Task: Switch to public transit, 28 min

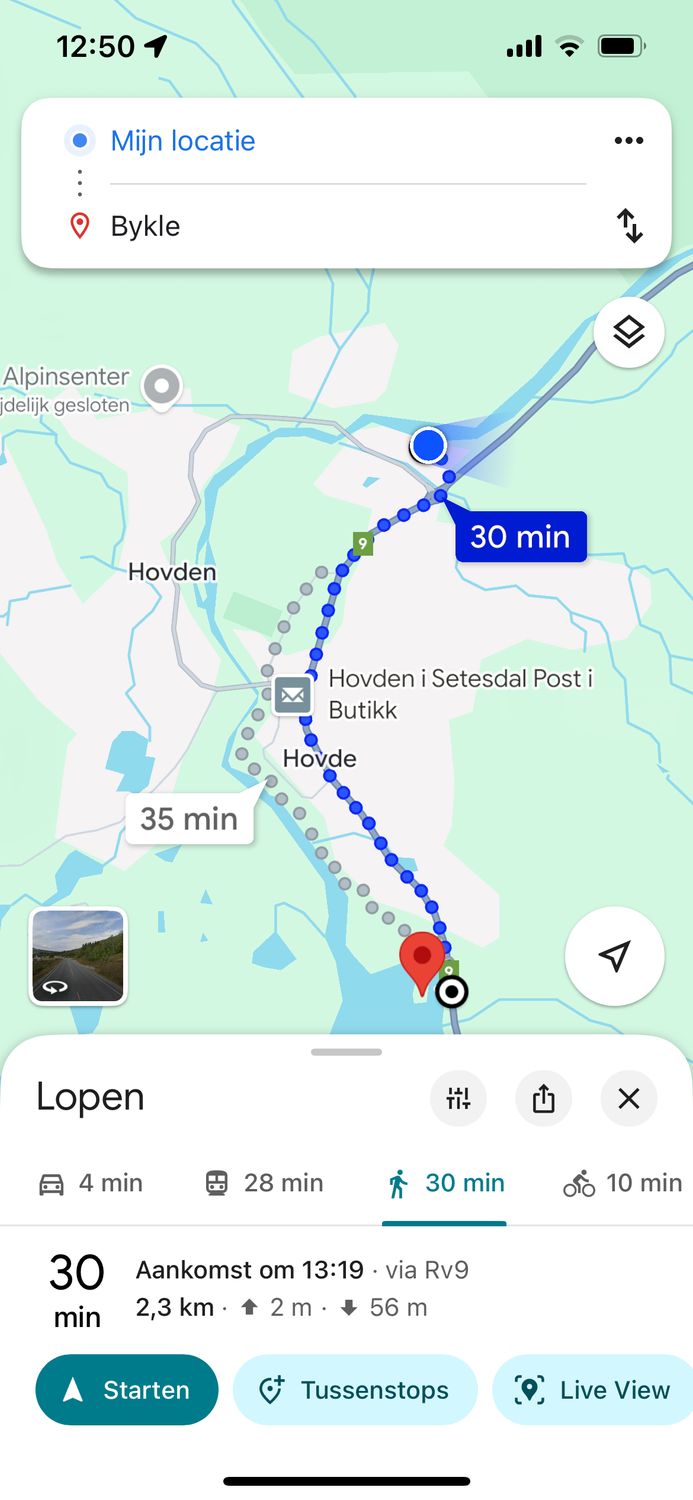Action: pos(264,1184)
